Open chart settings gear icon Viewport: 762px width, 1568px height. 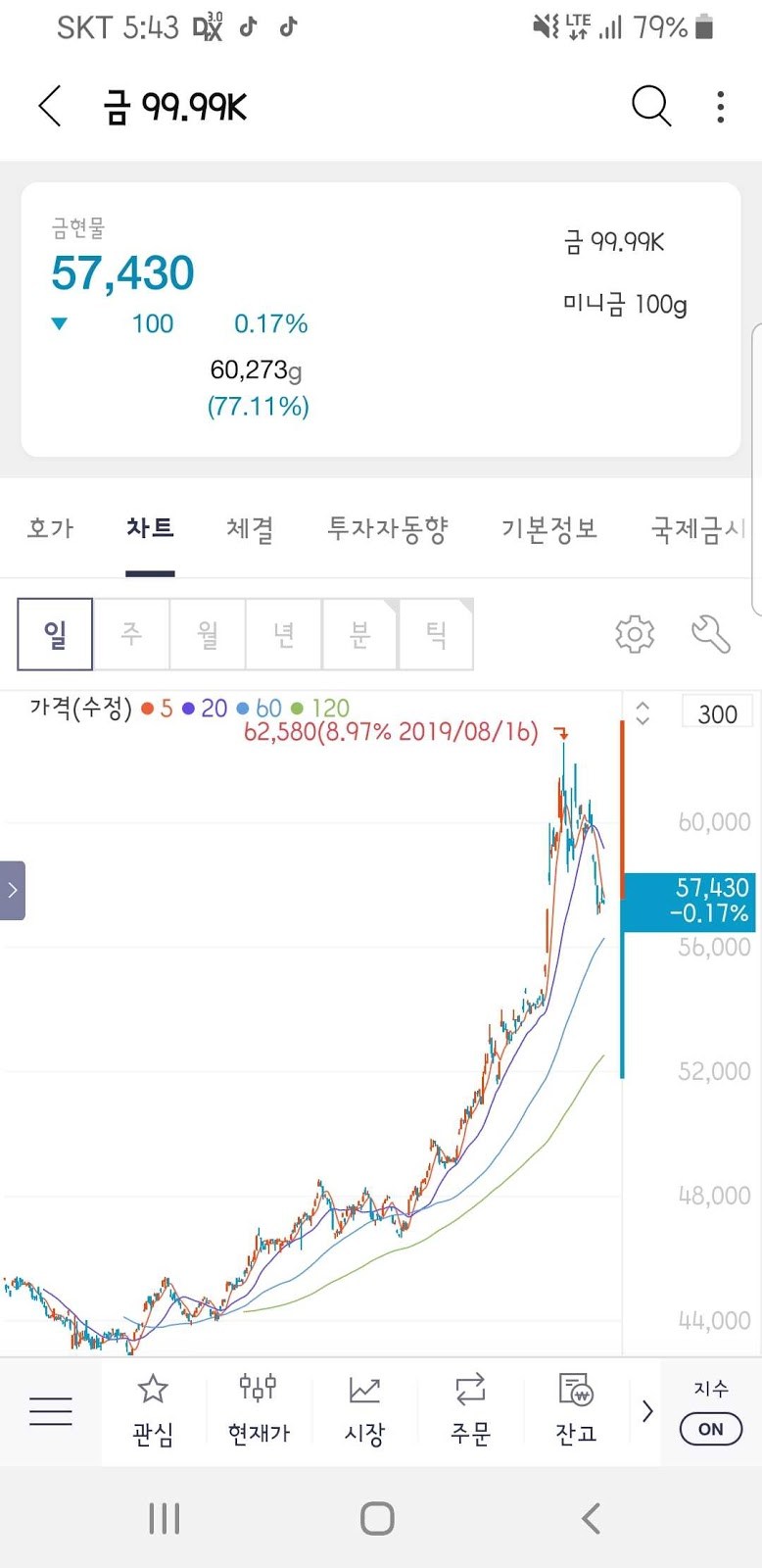click(635, 634)
